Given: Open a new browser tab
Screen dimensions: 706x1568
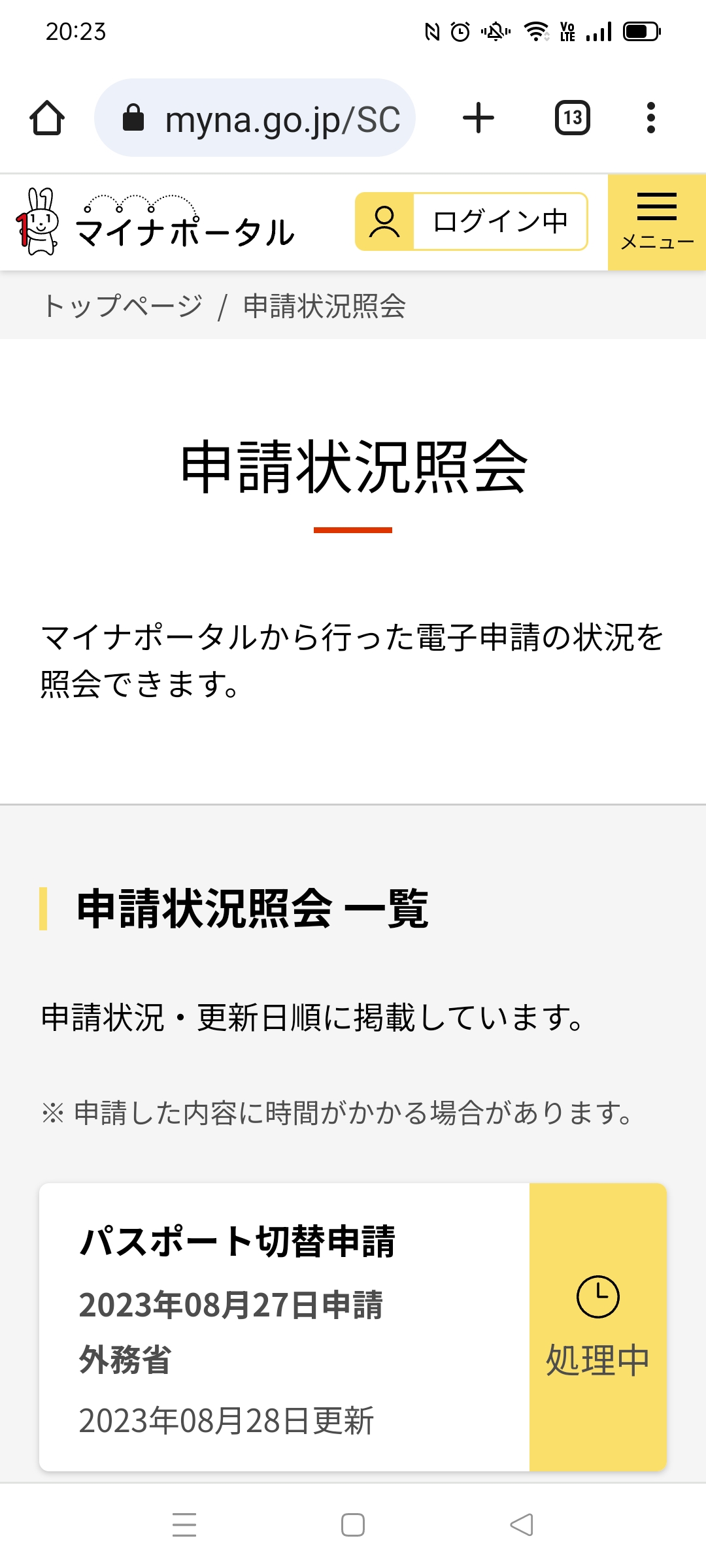Looking at the screenshot, I should (x=479, y=118).
